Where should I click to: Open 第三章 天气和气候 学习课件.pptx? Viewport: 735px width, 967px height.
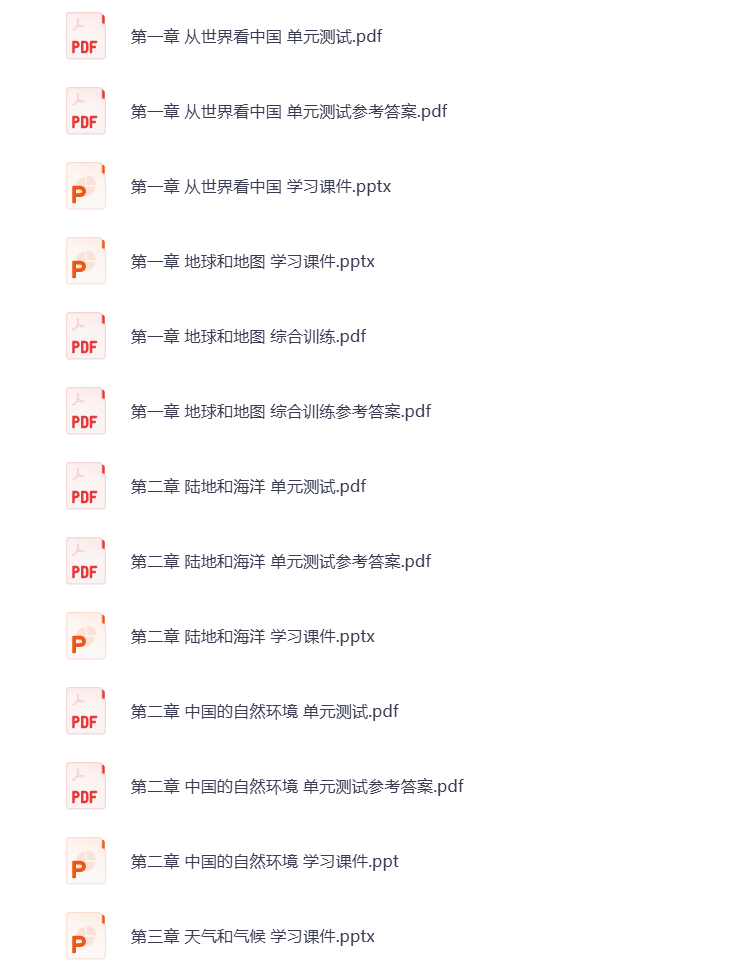(x=251, y=935)
